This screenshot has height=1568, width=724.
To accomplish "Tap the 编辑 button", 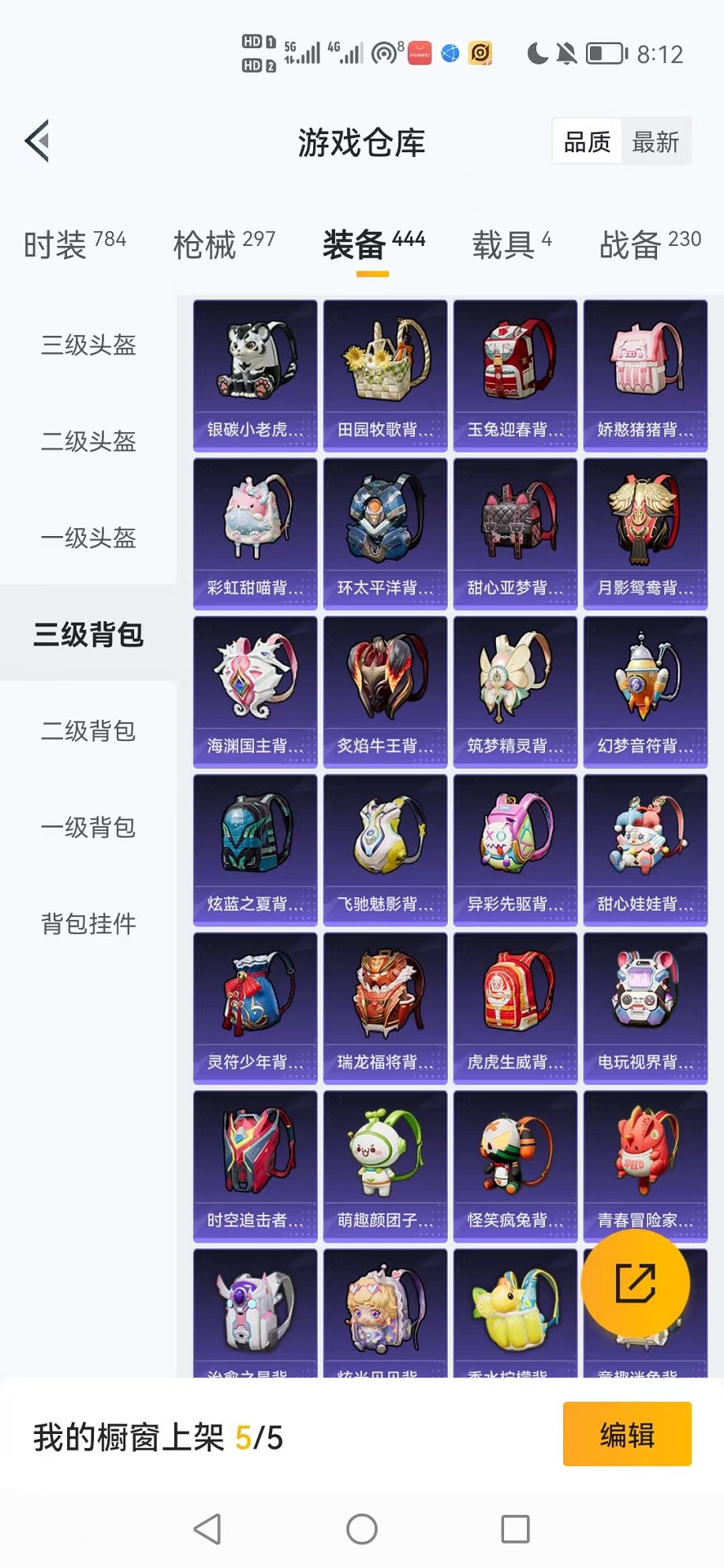I will click(x=627, y=1434).
